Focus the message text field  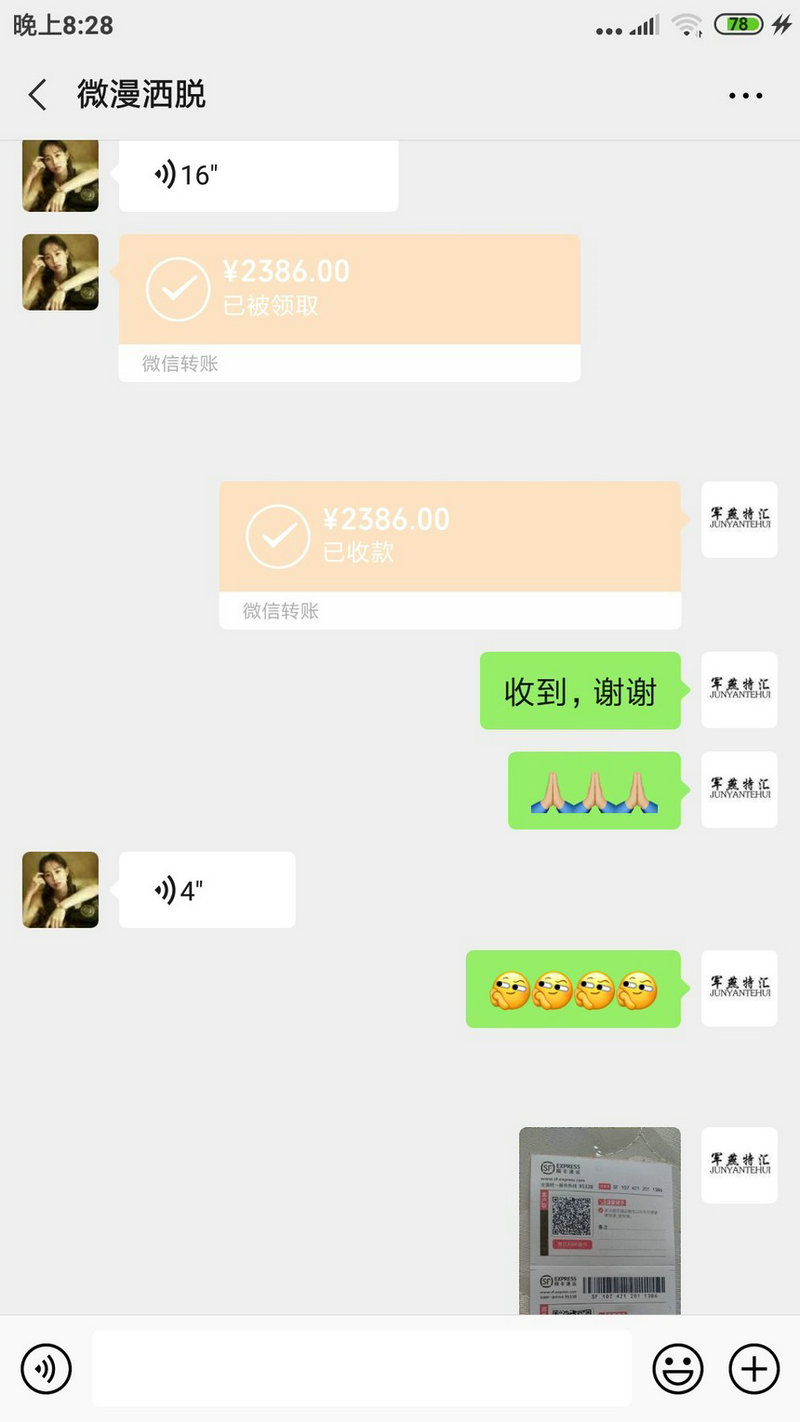(362, 1368)
